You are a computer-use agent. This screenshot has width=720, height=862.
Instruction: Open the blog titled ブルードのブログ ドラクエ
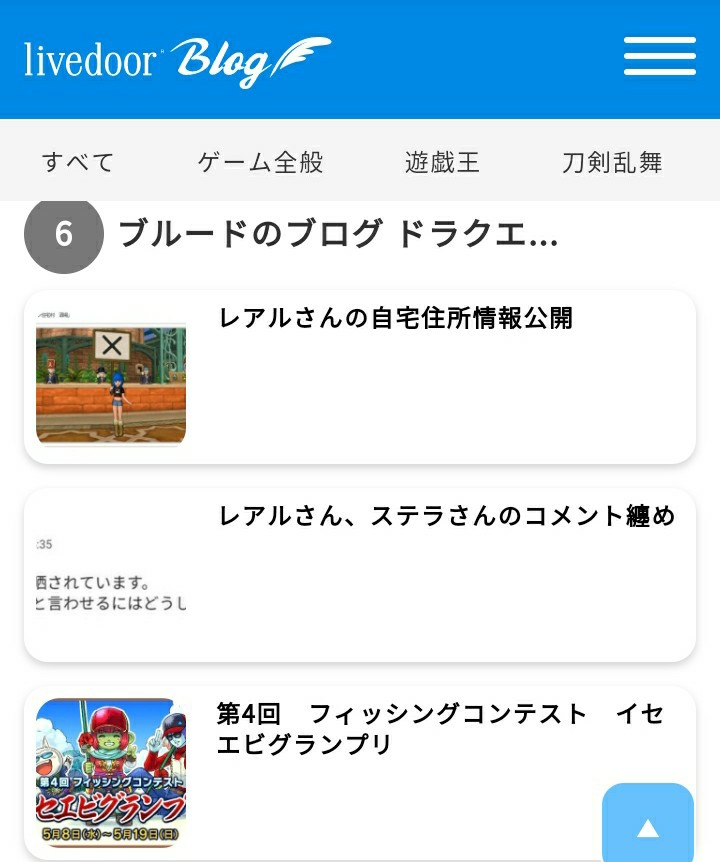point(340,234)
